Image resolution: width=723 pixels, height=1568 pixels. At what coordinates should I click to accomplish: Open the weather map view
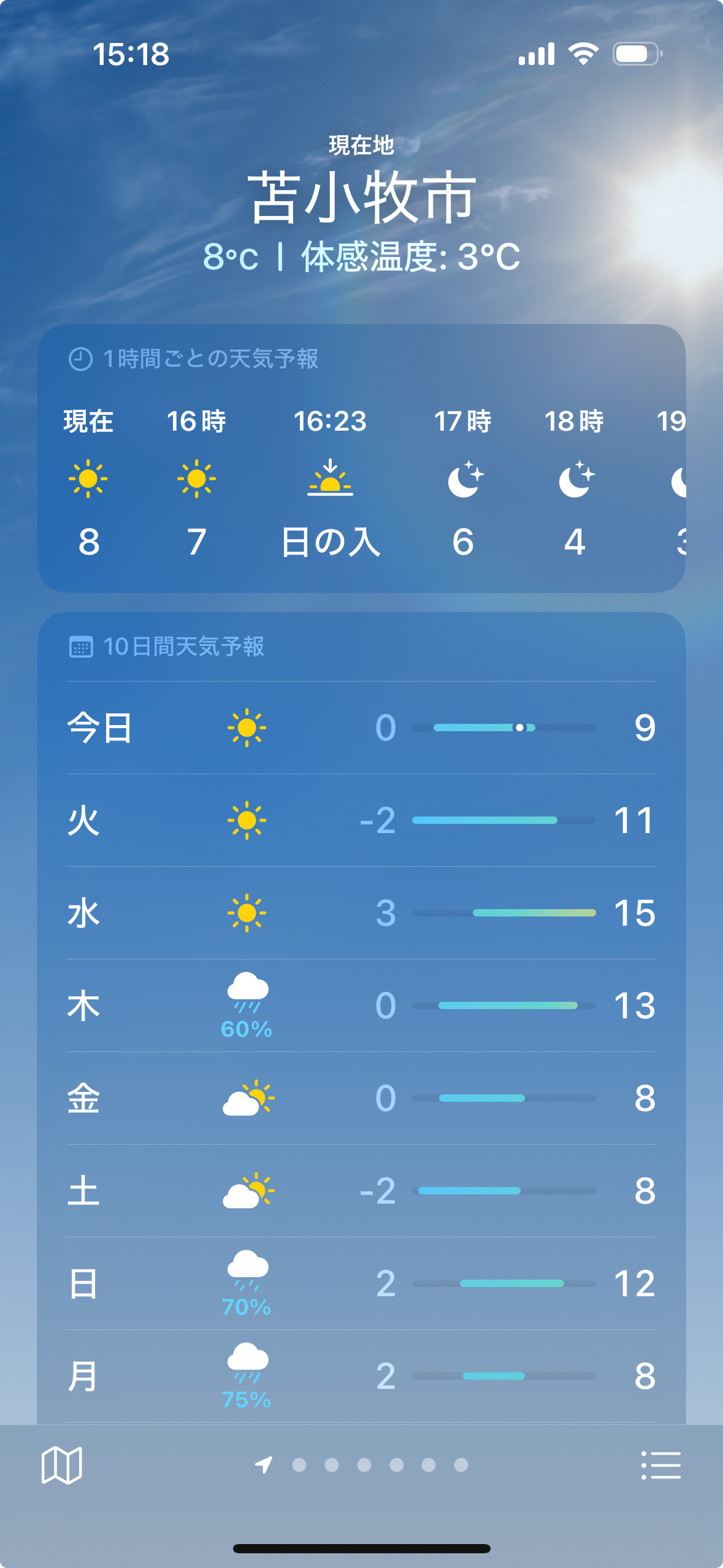[x=61, y=1465]
